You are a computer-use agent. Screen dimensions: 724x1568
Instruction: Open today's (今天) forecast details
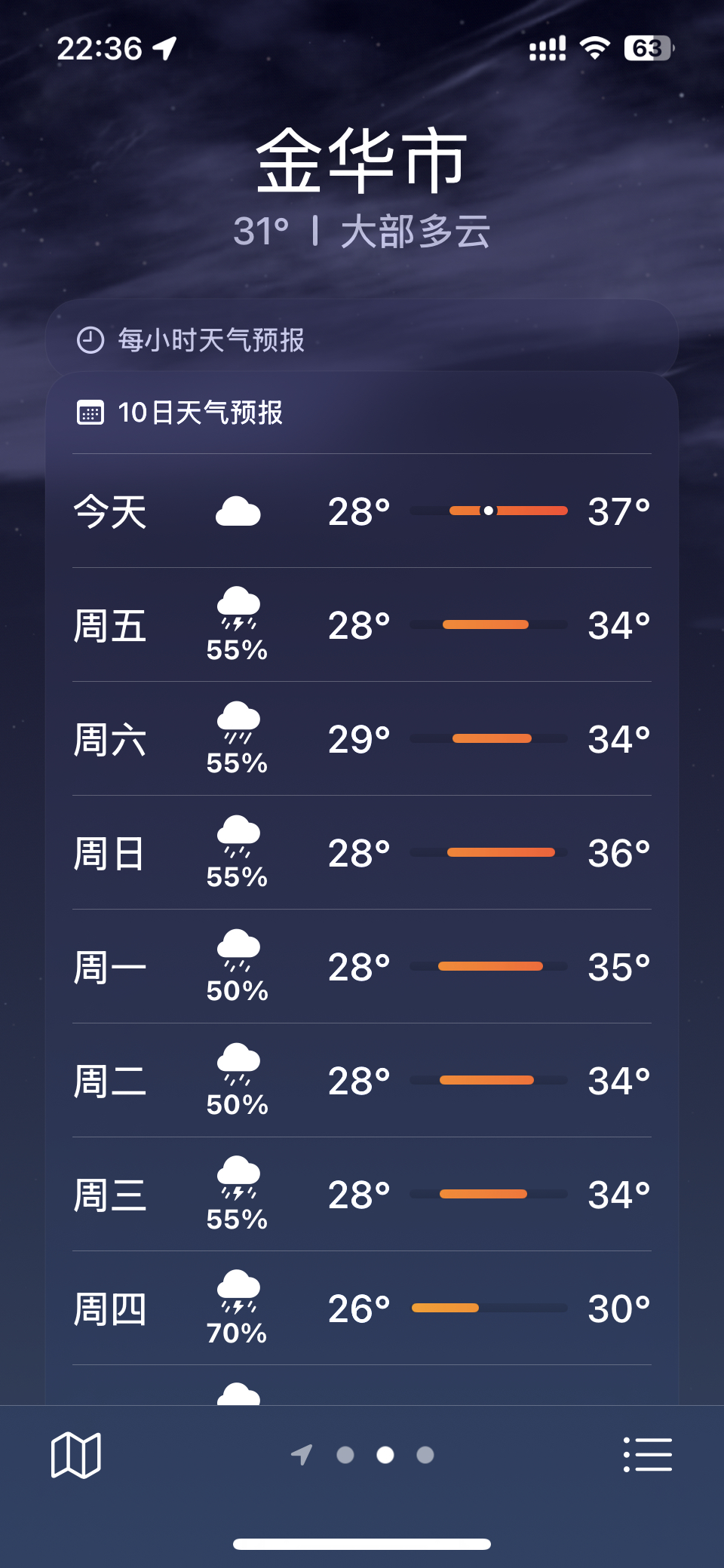click(x=362, y=511)
